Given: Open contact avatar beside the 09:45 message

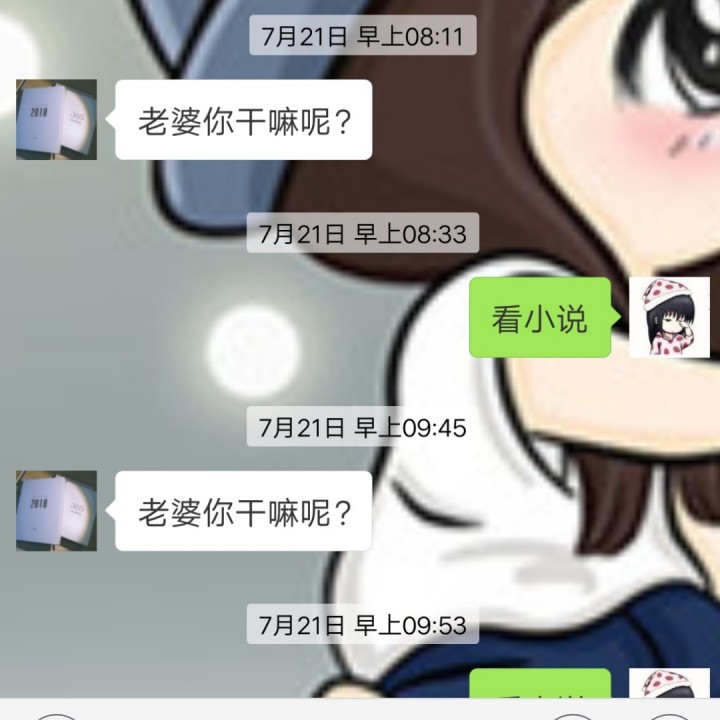Looking at the screenshot, I should pyautogui.click(x=56, y=511).
